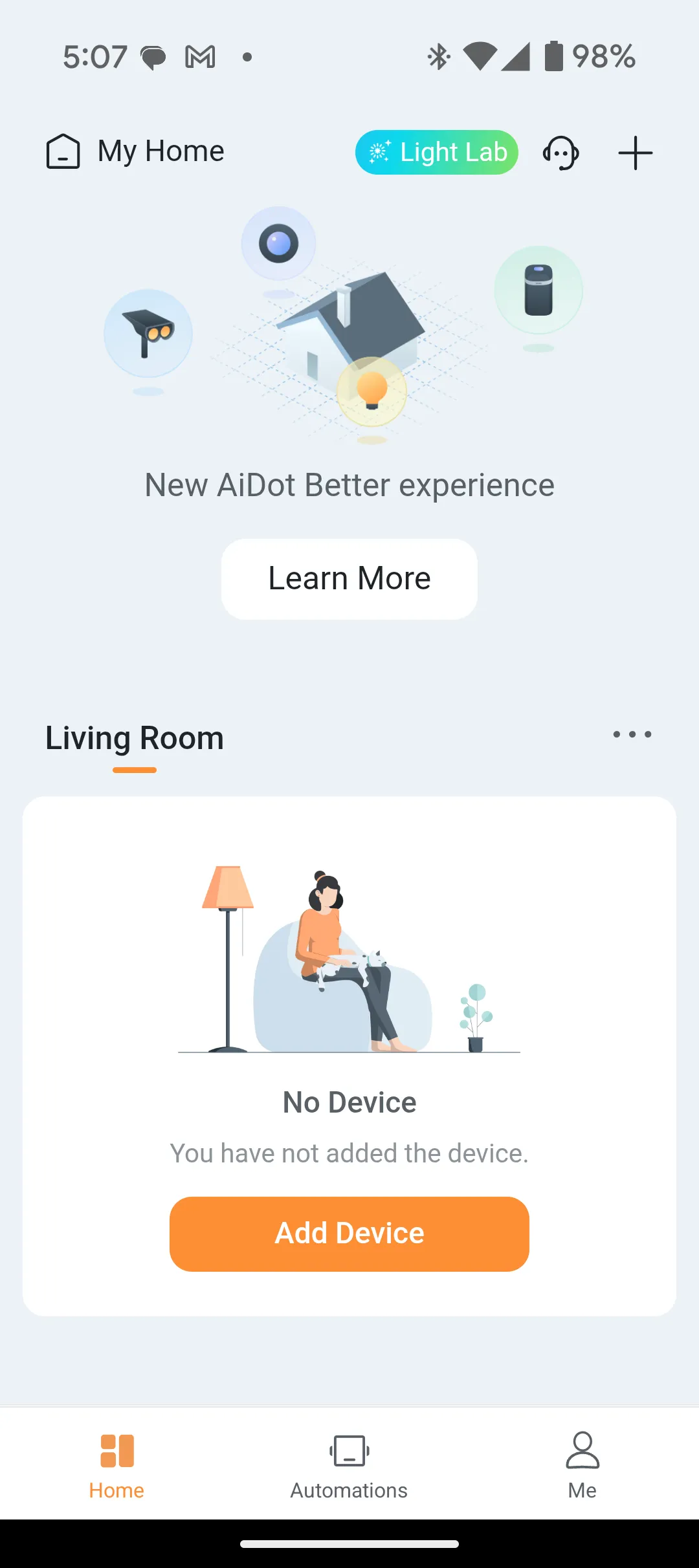Select the Living Room tab
Screen dimensions: 699x1568
[x=135, y=739]
